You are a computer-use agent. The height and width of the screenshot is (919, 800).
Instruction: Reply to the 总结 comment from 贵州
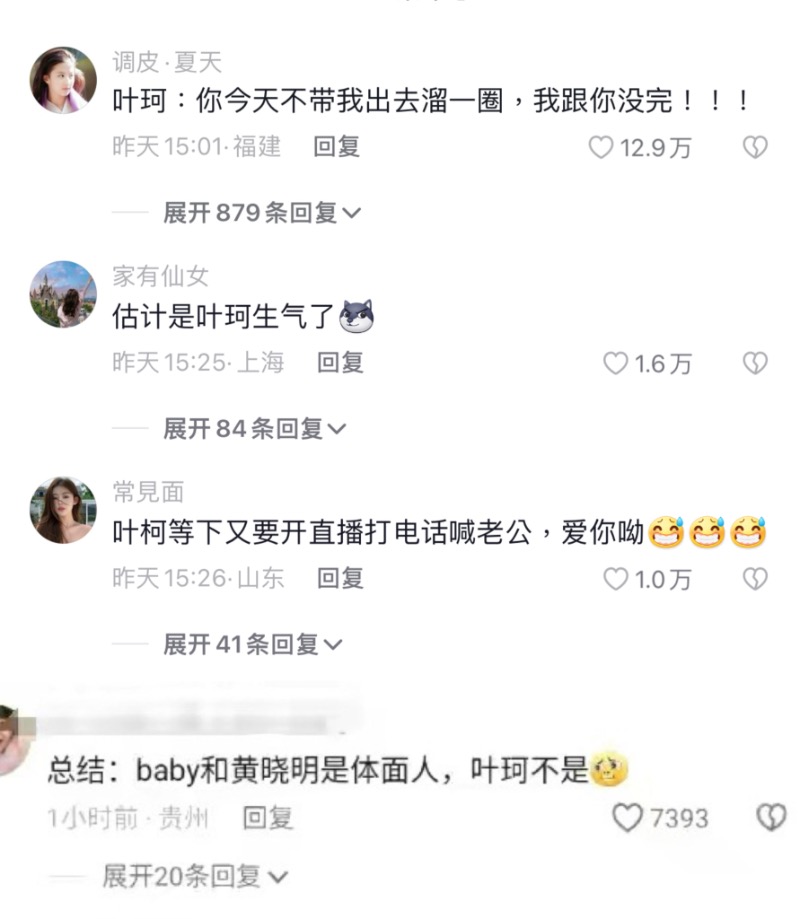coord(268,819)
